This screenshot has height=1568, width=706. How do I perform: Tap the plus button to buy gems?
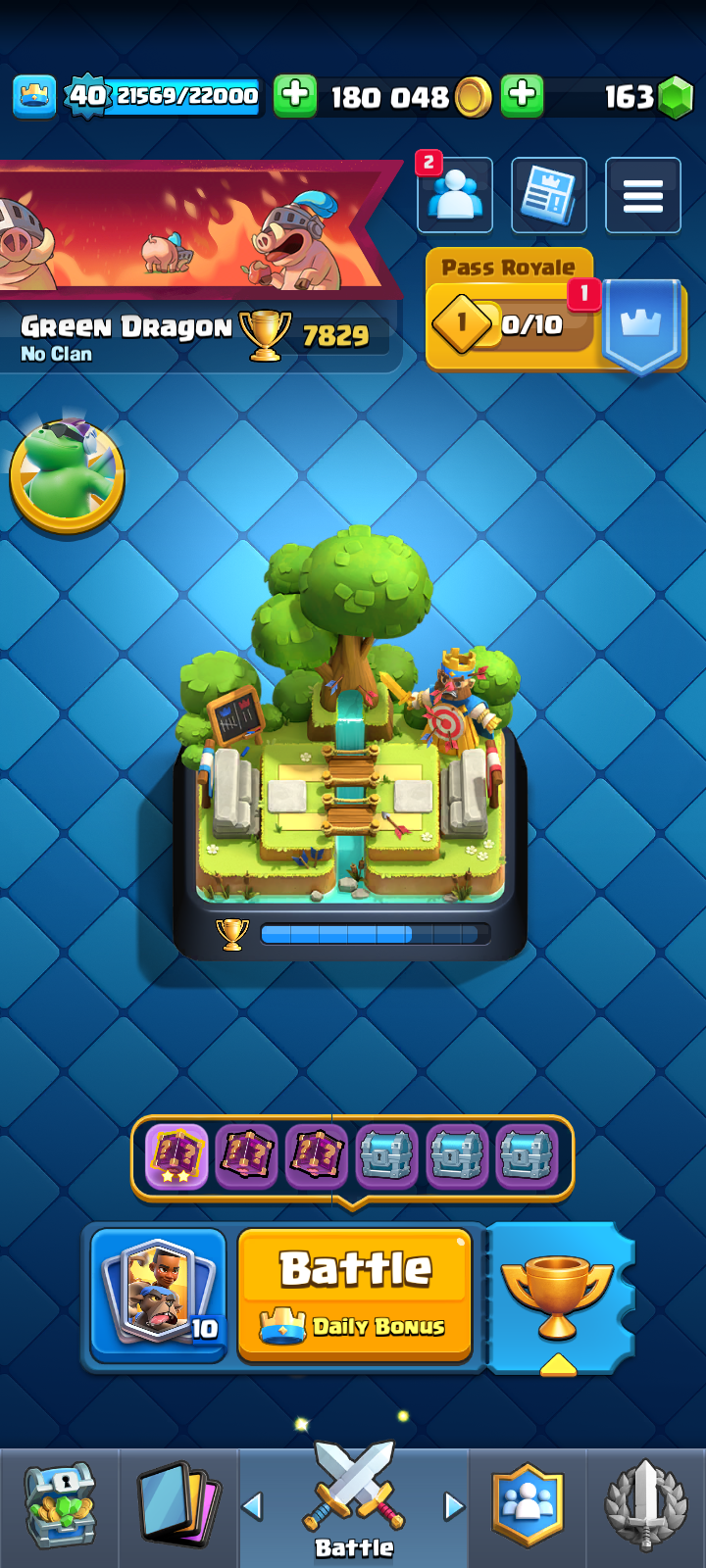523,96
